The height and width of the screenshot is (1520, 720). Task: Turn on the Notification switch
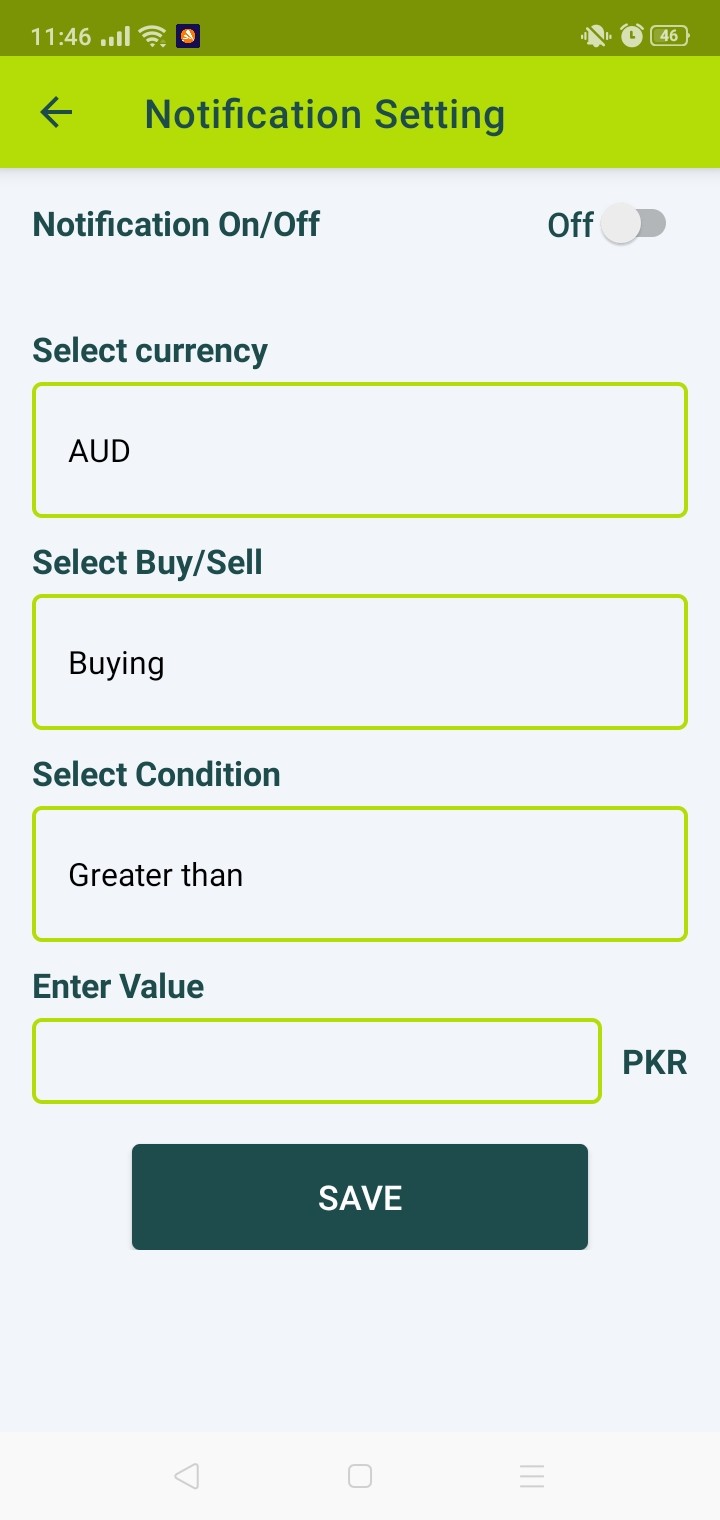tap(634, 224)
